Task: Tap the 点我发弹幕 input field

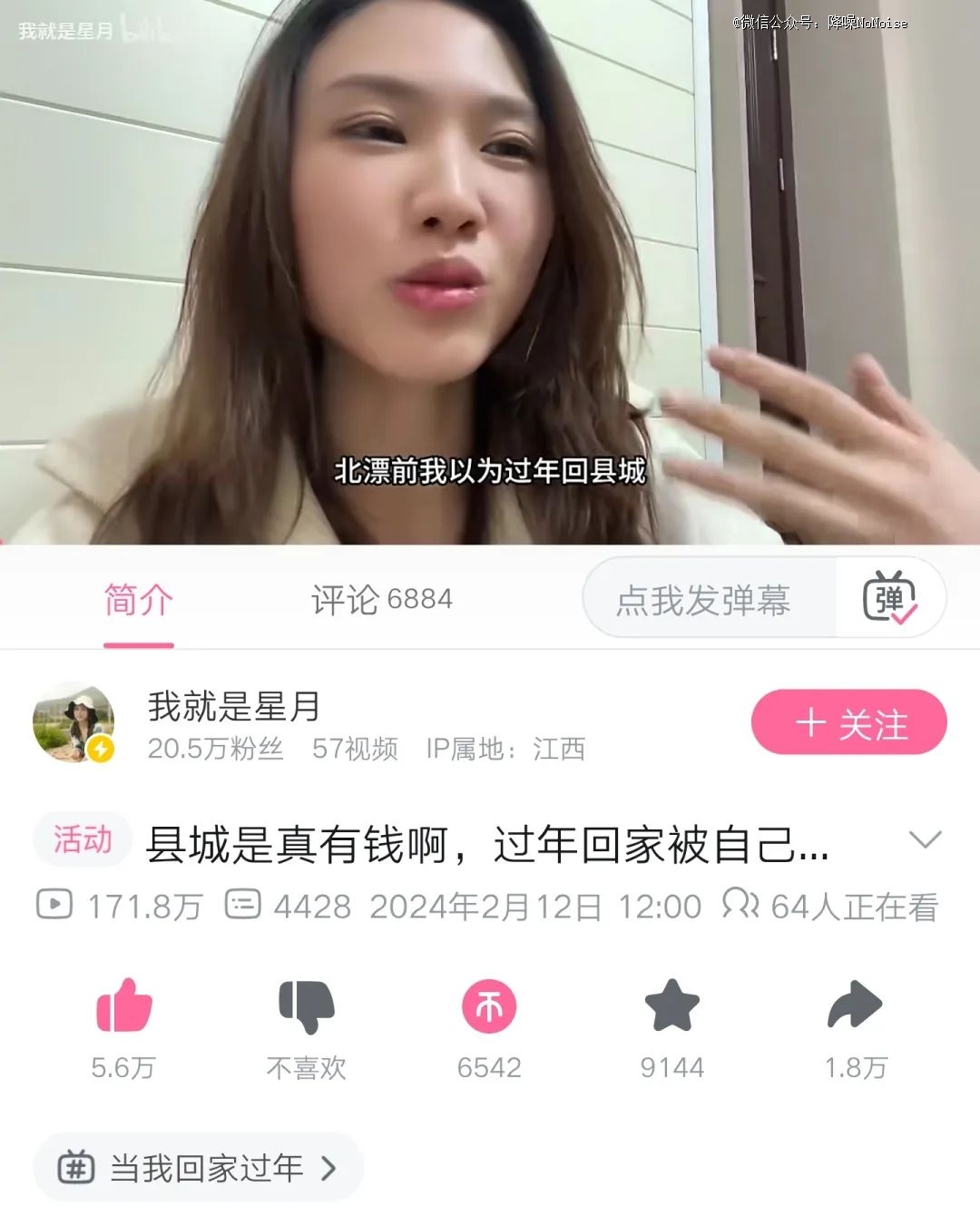Action: 706,600
